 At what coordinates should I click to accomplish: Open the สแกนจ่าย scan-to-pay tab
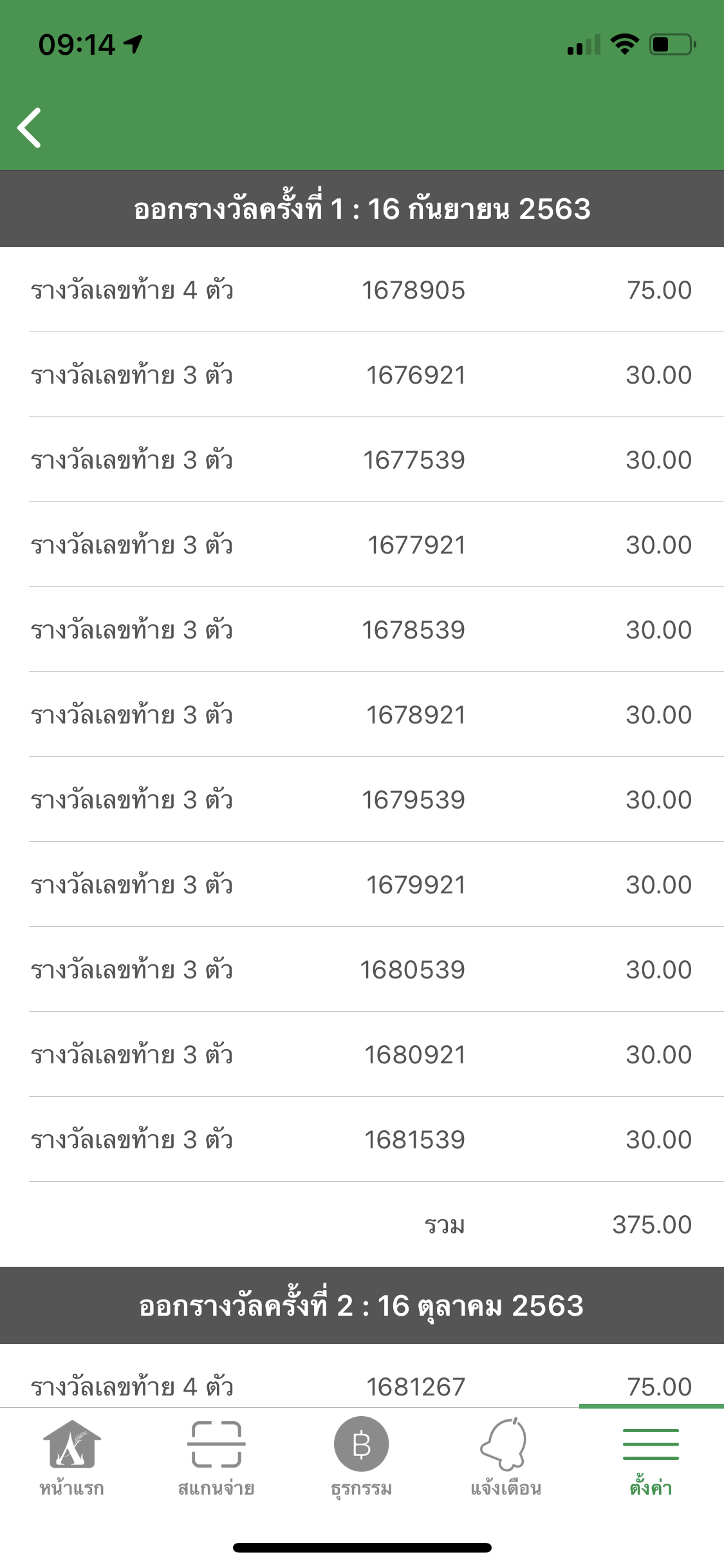(216, 1458)
